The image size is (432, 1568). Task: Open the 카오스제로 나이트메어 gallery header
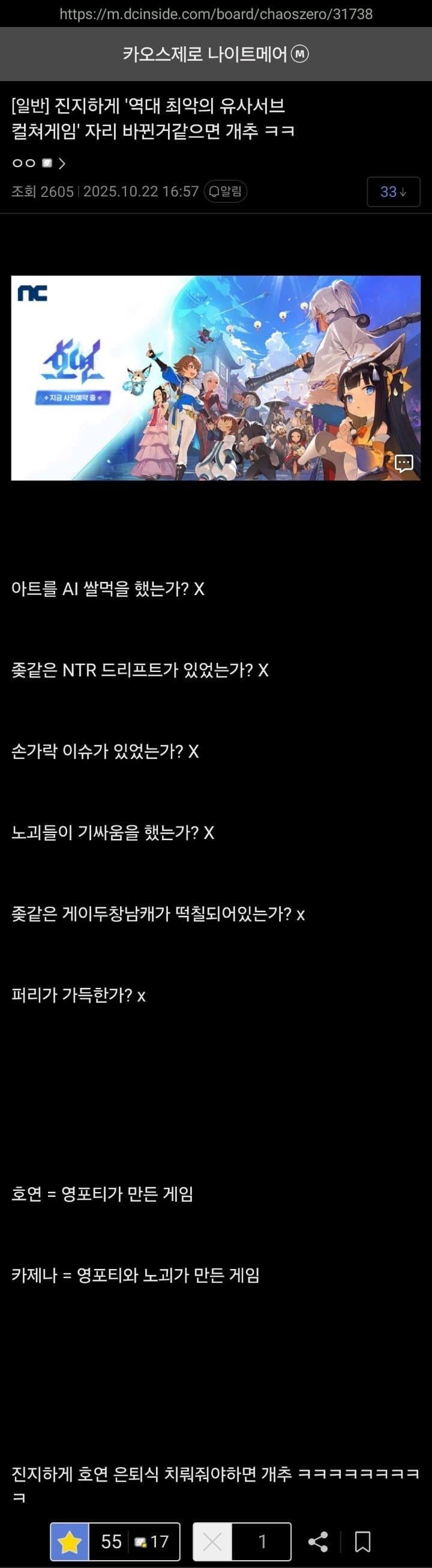coord(215,54)
